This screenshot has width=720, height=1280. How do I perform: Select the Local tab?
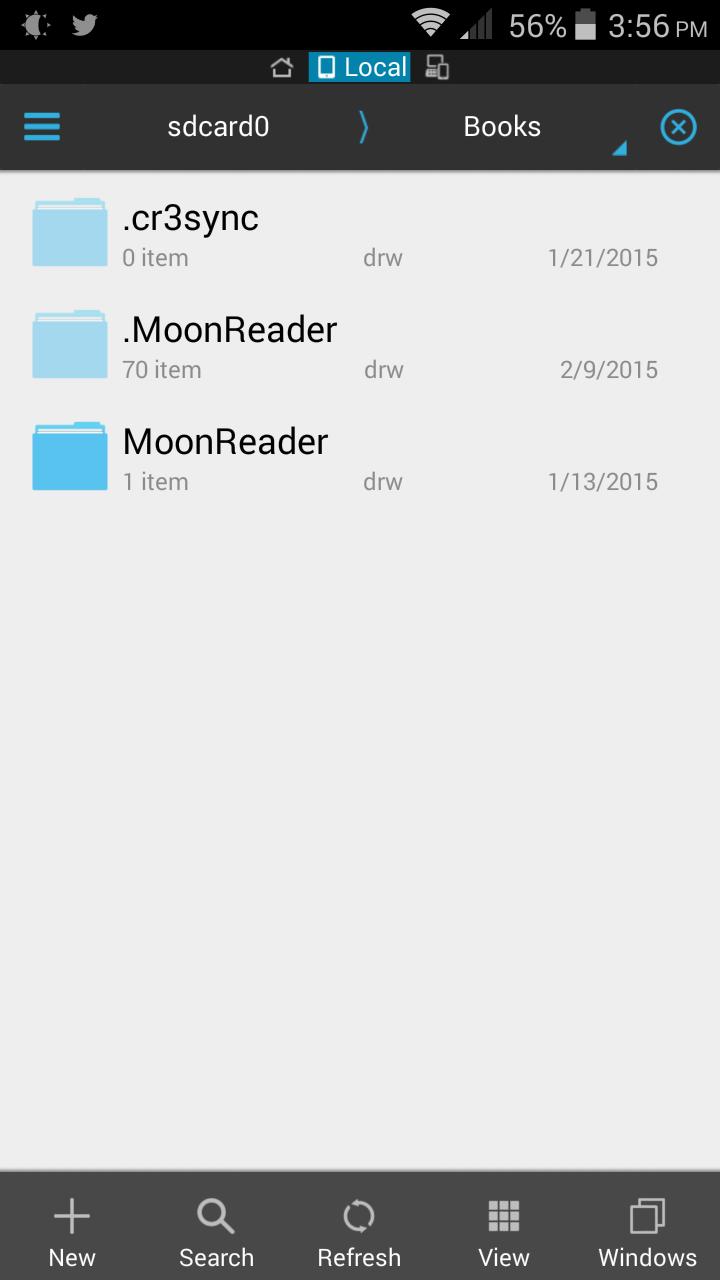360,68
